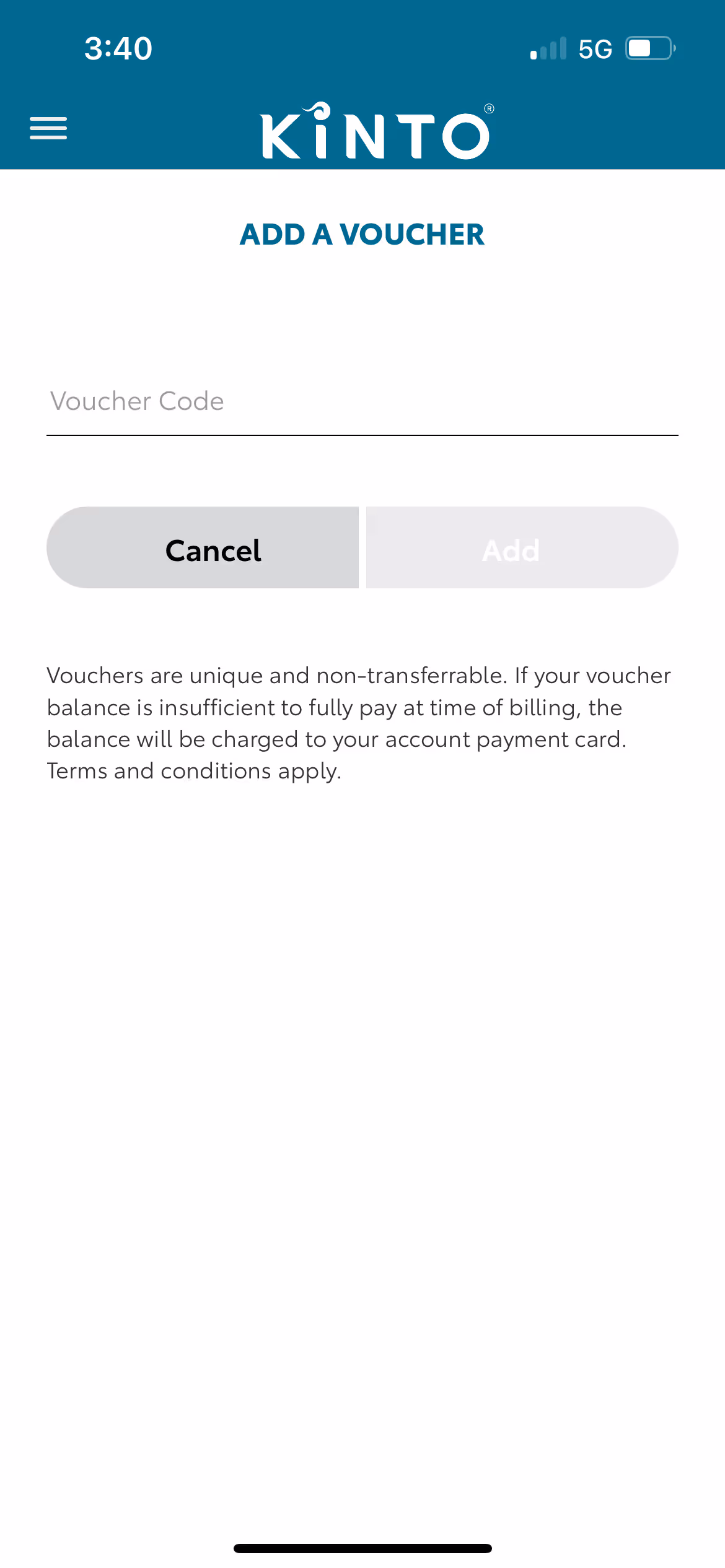The image size is (725, 1568).
Task: Open the hamburger drawer menu
Action: click(48, 128)
